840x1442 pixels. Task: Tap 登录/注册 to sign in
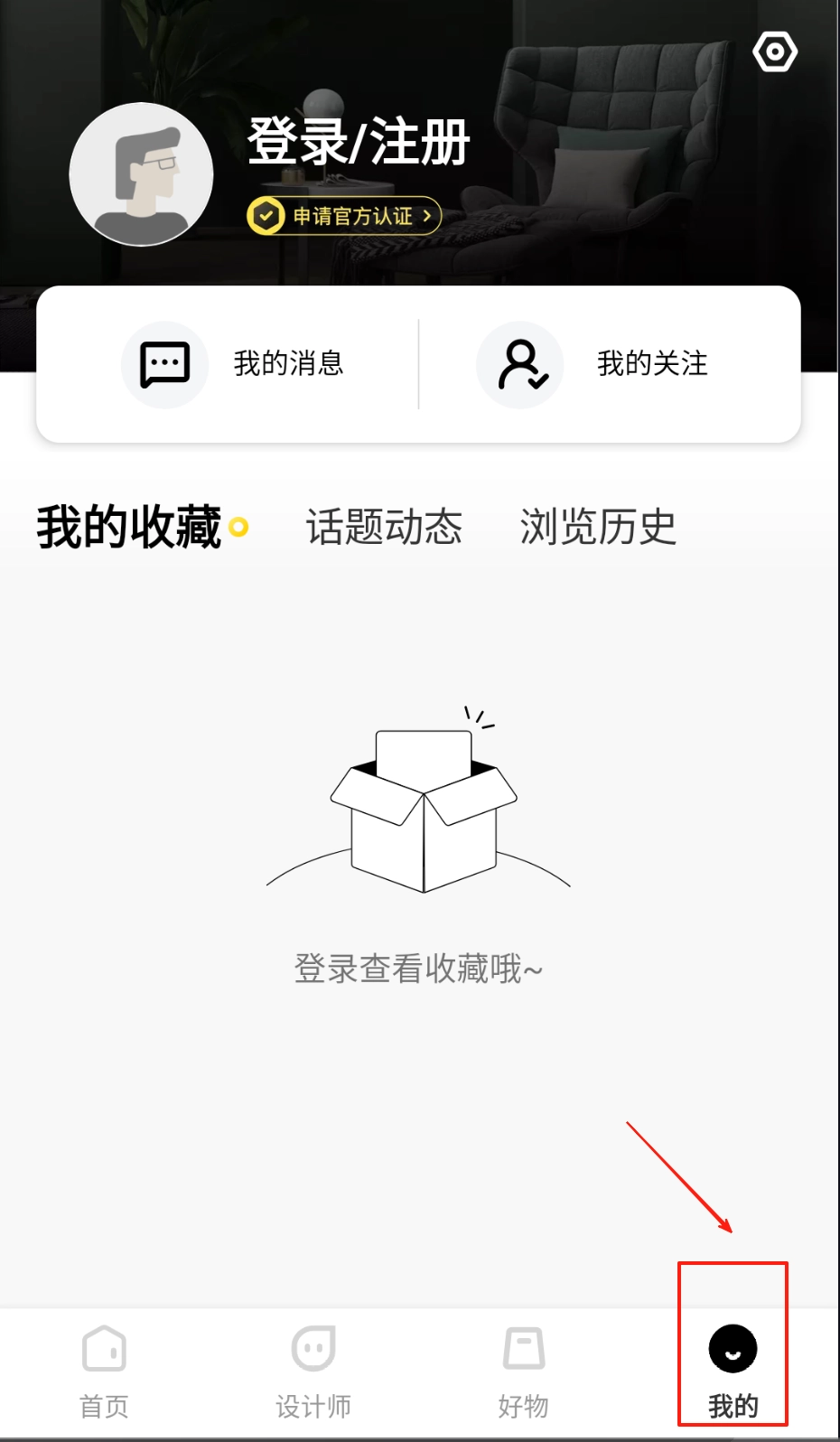pyautogui.click(x=359, y=142)
